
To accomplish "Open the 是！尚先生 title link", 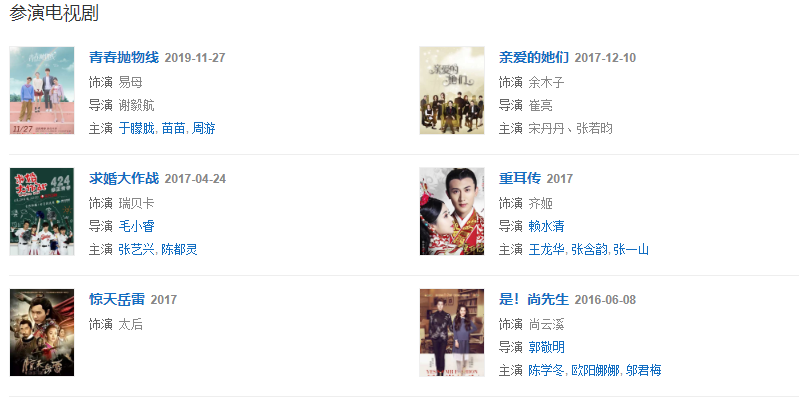I will [534, 299].
